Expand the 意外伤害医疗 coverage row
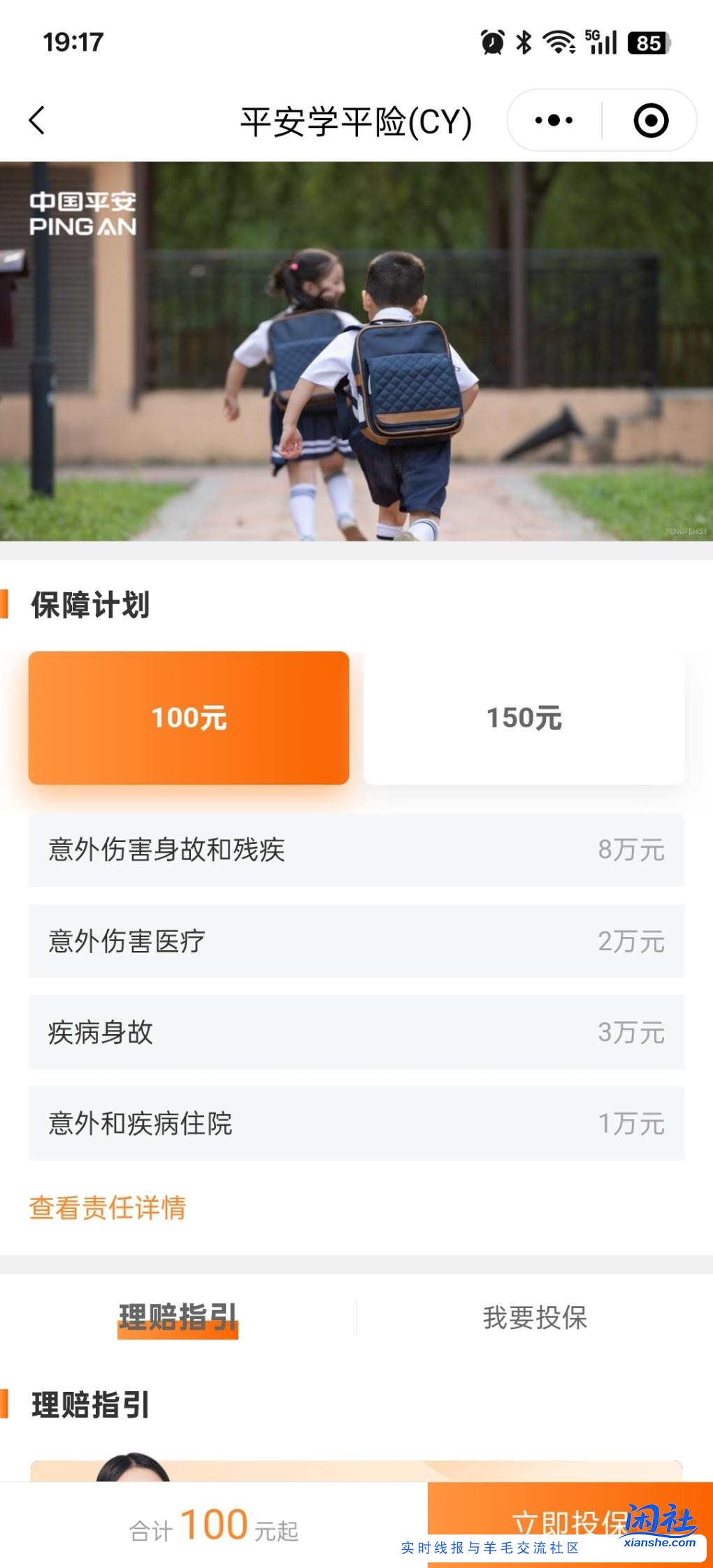The width and height of the screenshot is (713, 1568). coord(356,941)
